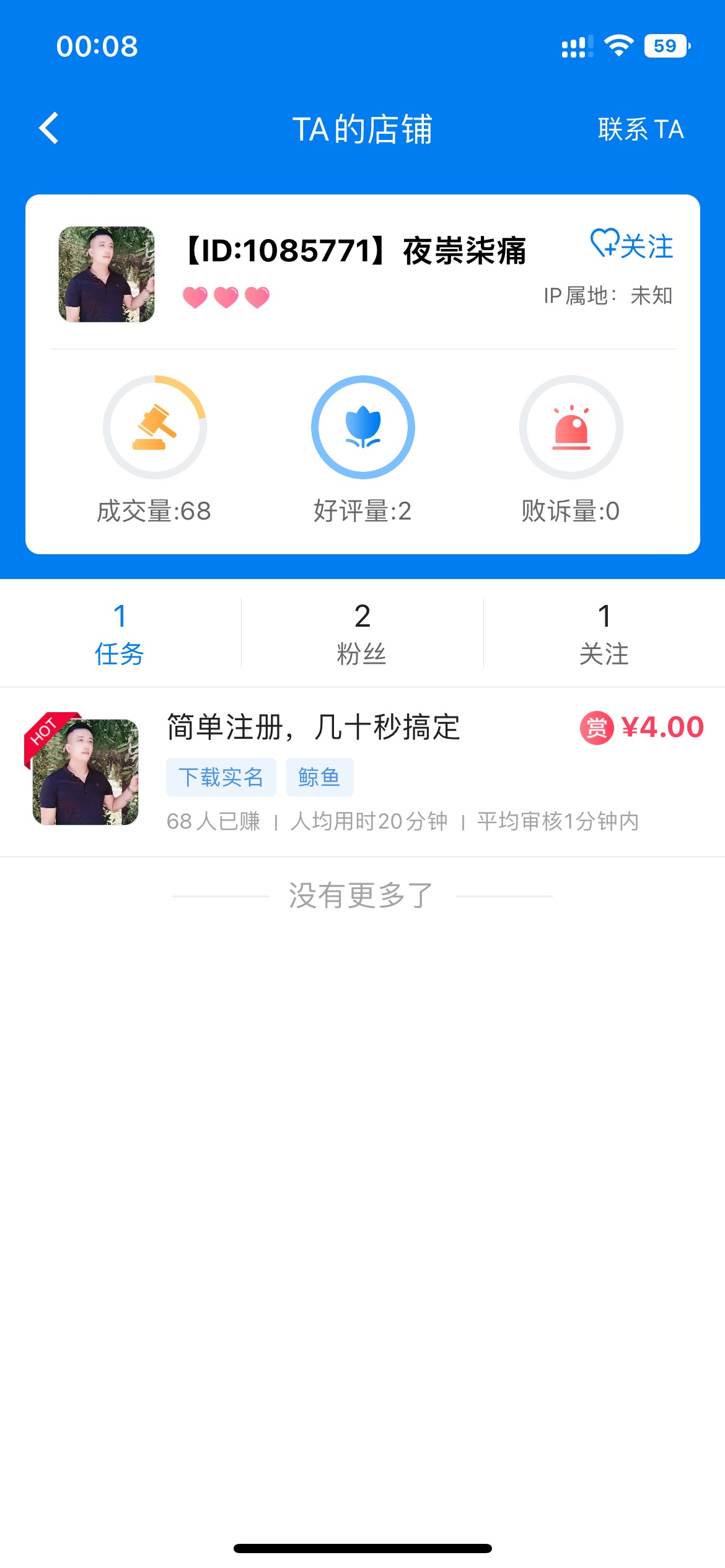725x1568 pixels.
Task: Tap 联系TA to contact the seller
Action: tap(641, 129)
